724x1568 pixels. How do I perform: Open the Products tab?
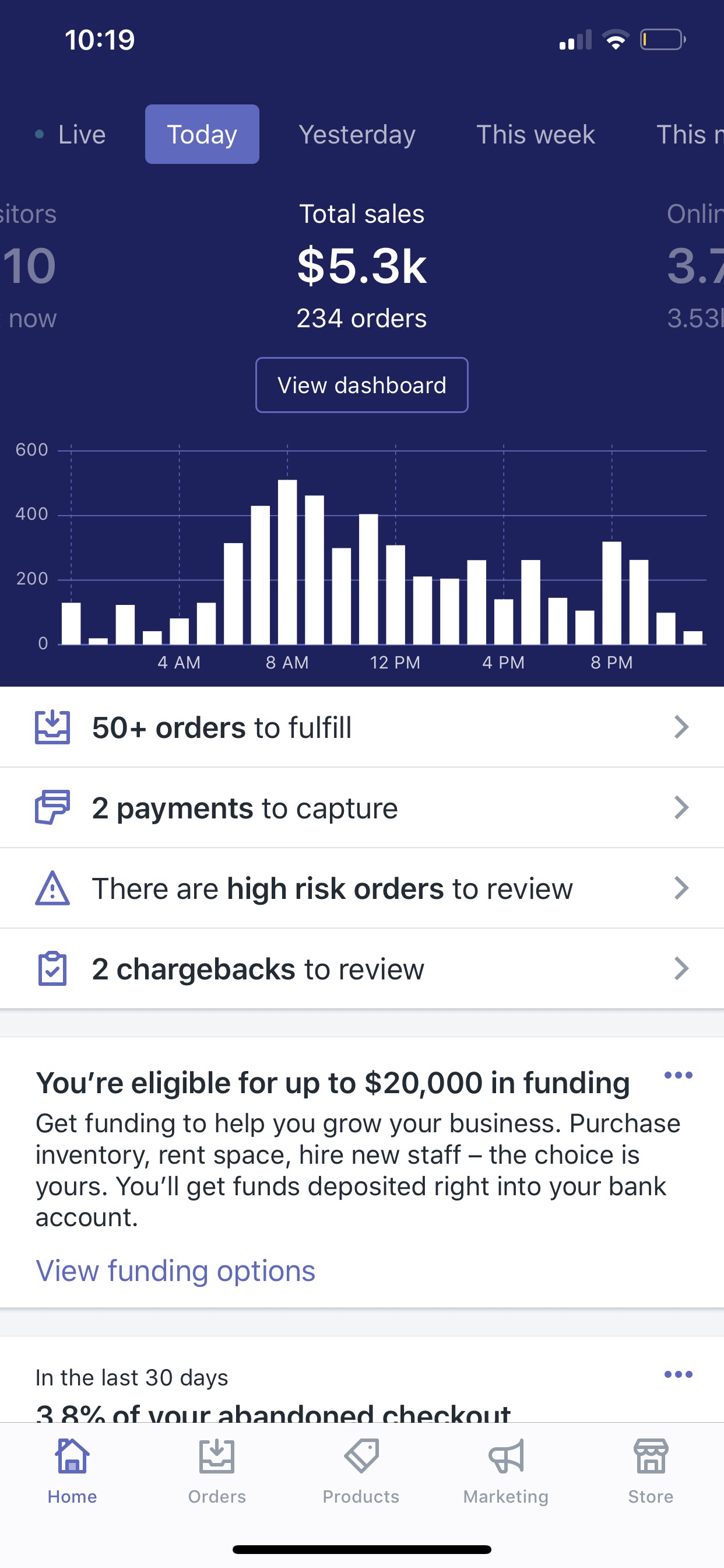pos(361,1471)
